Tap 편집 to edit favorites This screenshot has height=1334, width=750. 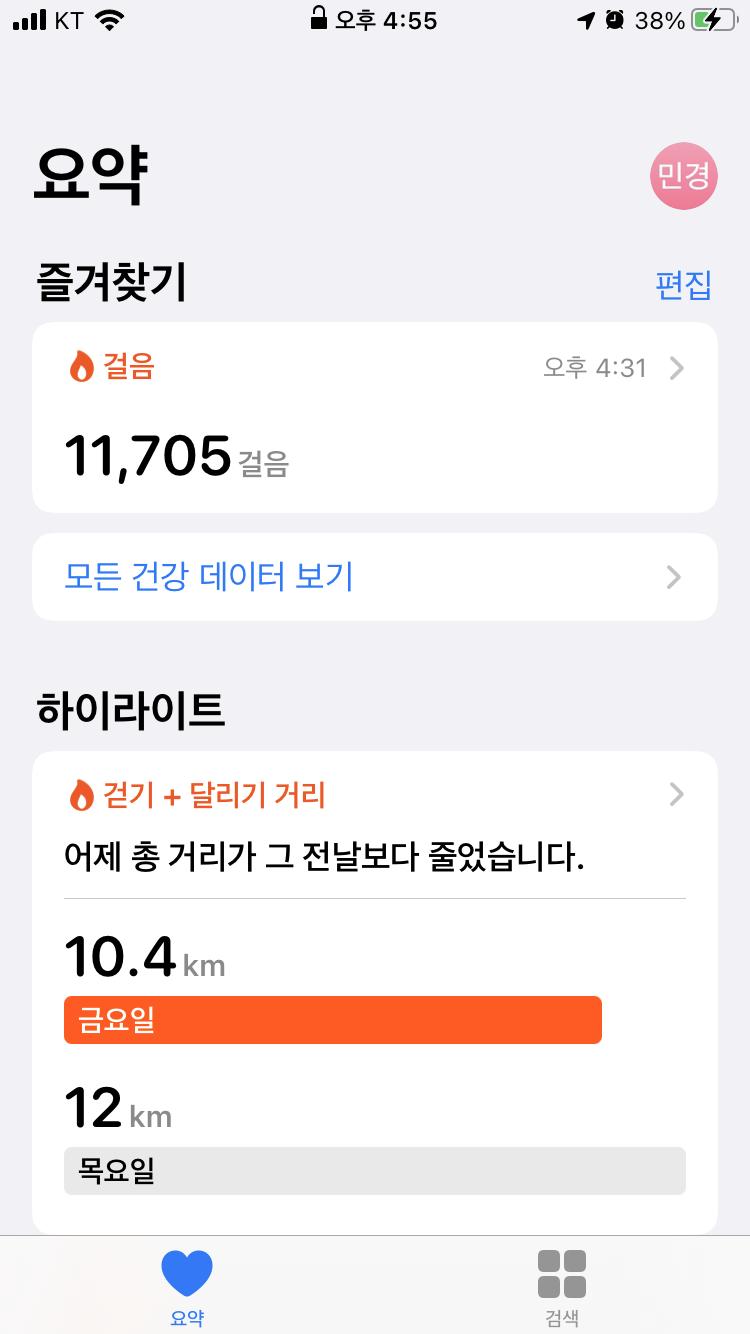683,285
